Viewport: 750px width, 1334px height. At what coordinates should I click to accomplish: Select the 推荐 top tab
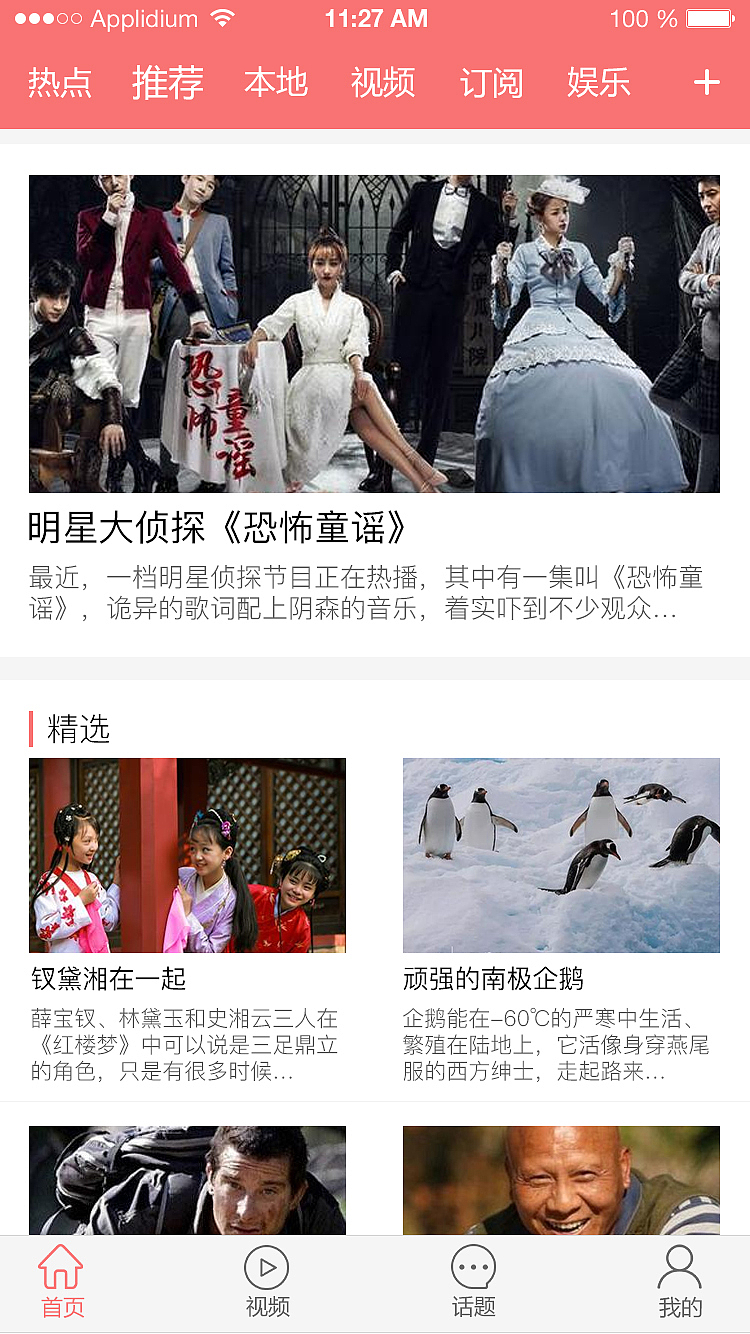pyautogui.click(x=168, y=83)
